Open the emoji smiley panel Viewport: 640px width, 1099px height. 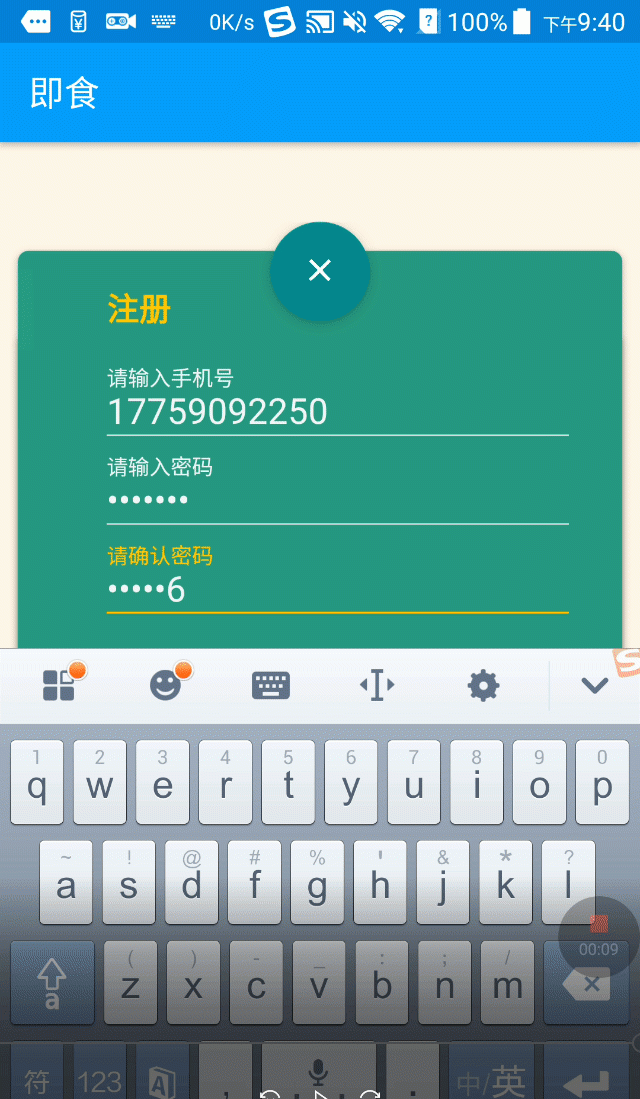[165, 685]
